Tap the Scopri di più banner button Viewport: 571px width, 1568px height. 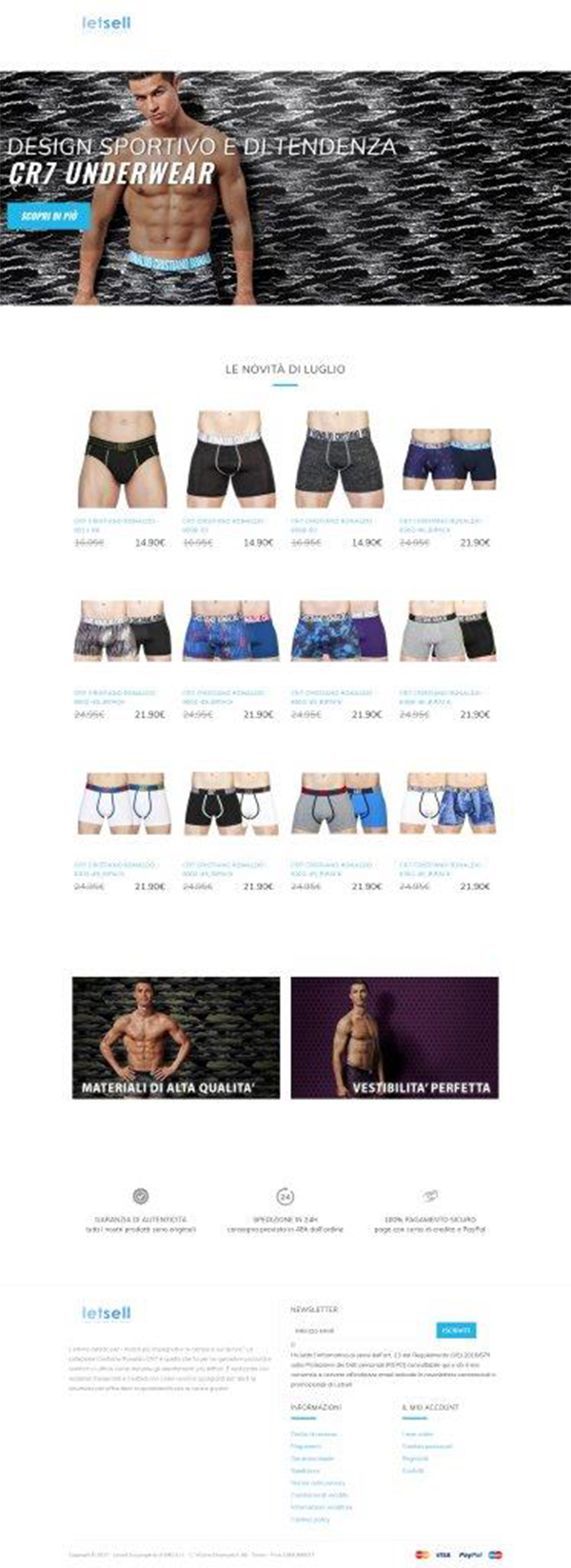(x=49, y=216)
